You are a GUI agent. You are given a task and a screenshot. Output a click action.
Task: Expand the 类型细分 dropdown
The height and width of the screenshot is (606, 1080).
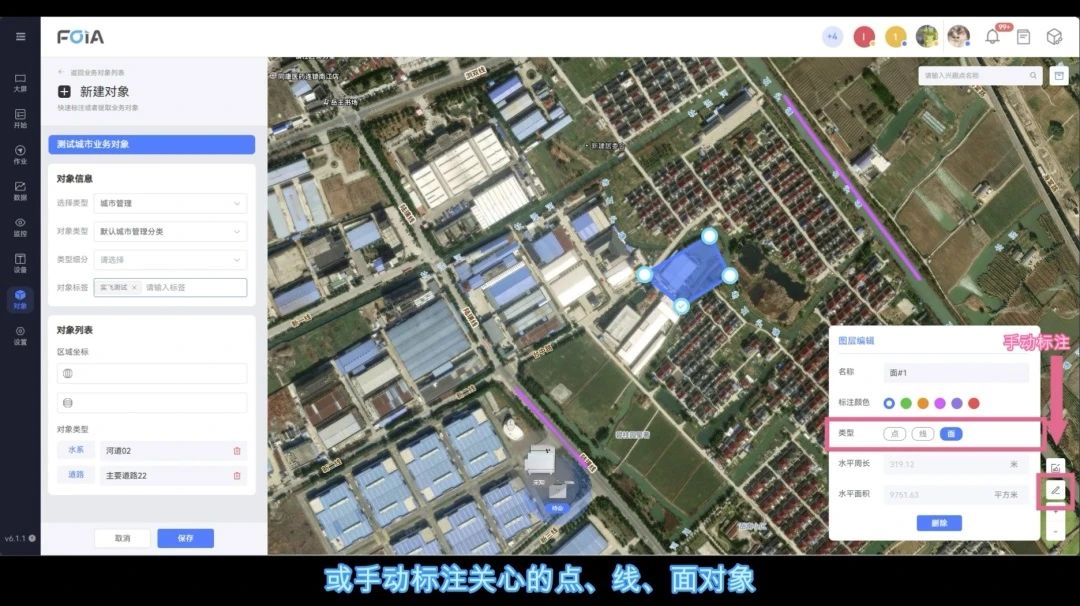[x=170, y=259]
